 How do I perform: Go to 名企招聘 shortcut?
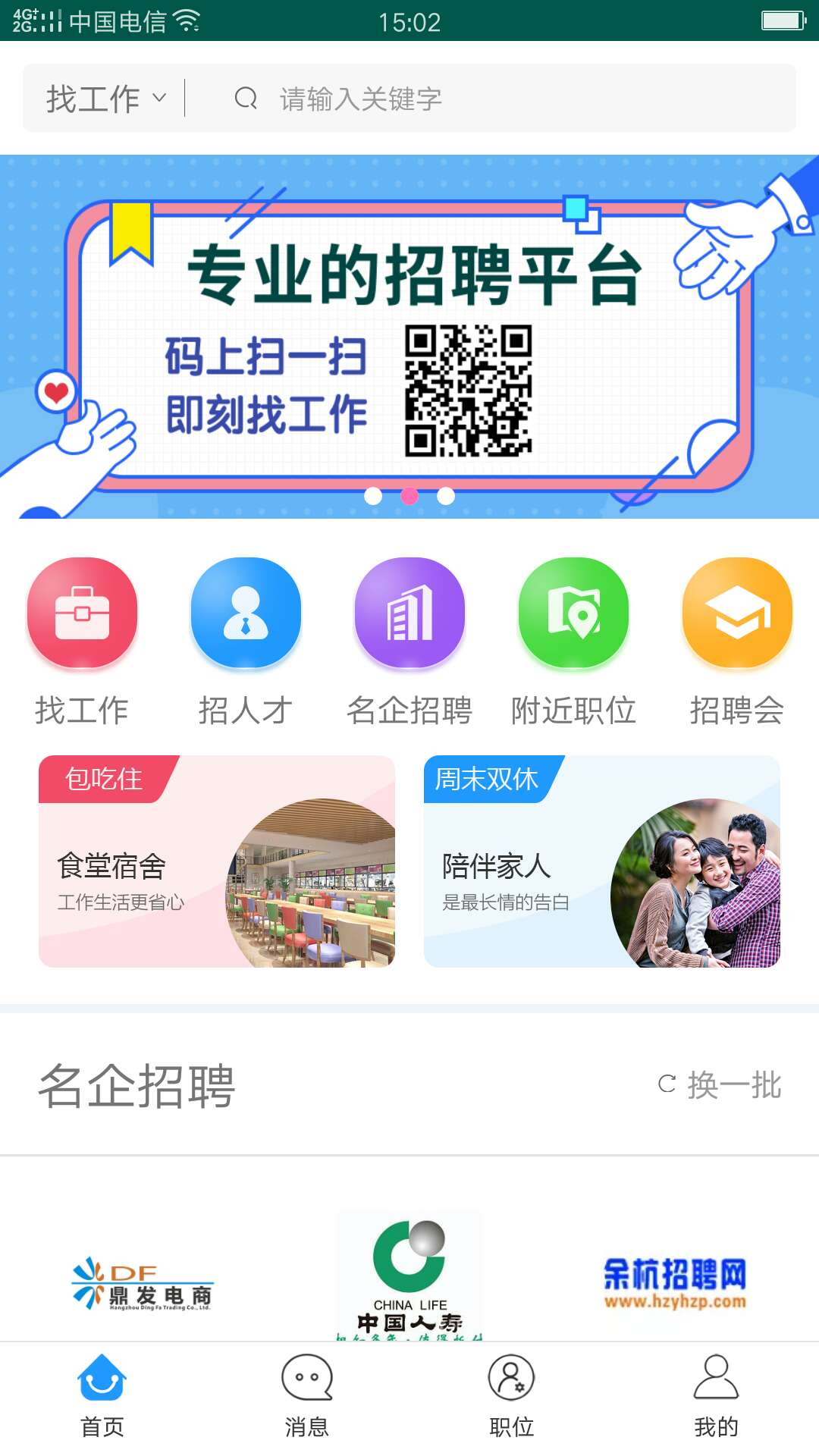(409, 642)
